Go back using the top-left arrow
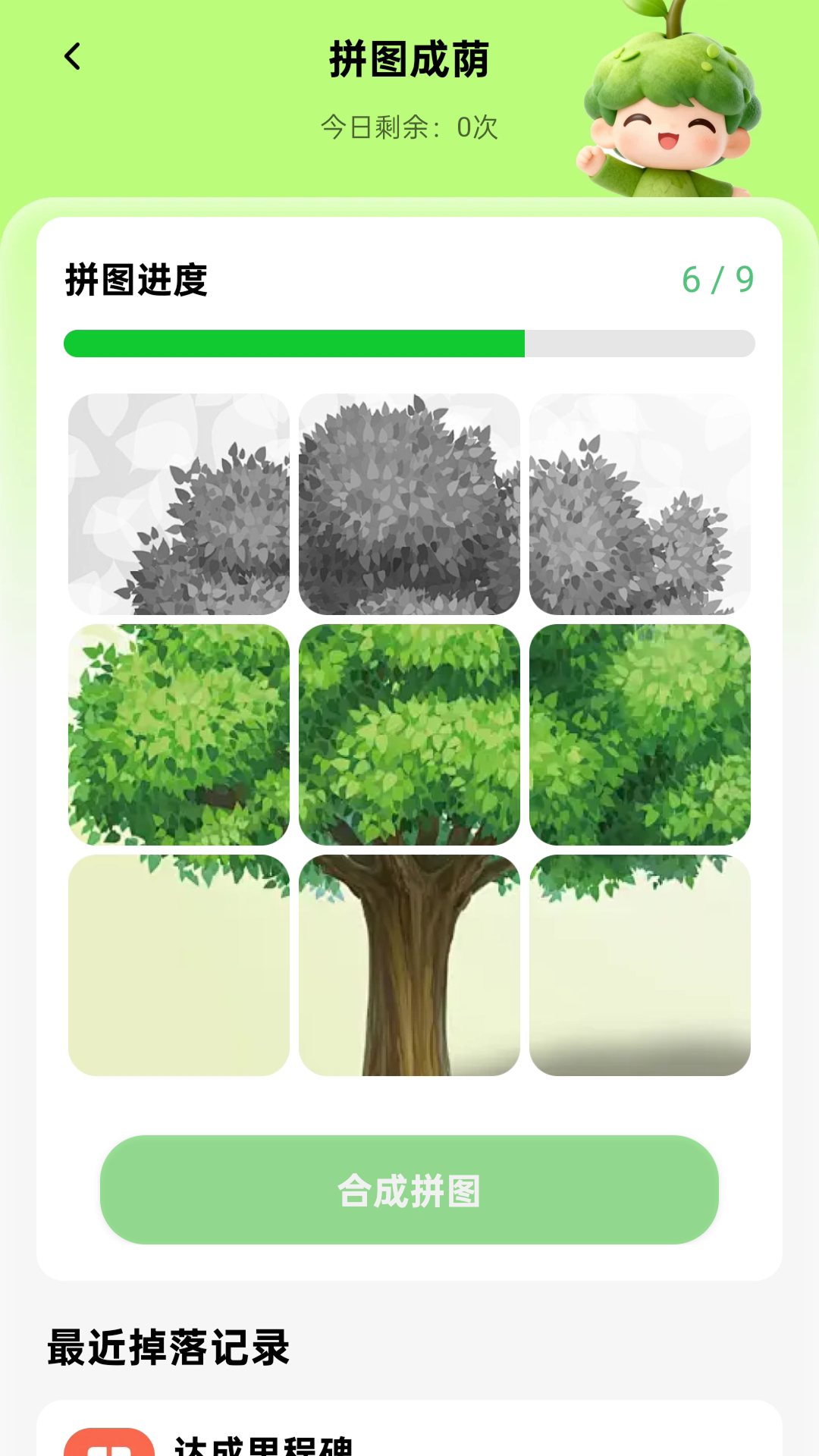The image size is (819, 1456). click(x=73, y=57)
